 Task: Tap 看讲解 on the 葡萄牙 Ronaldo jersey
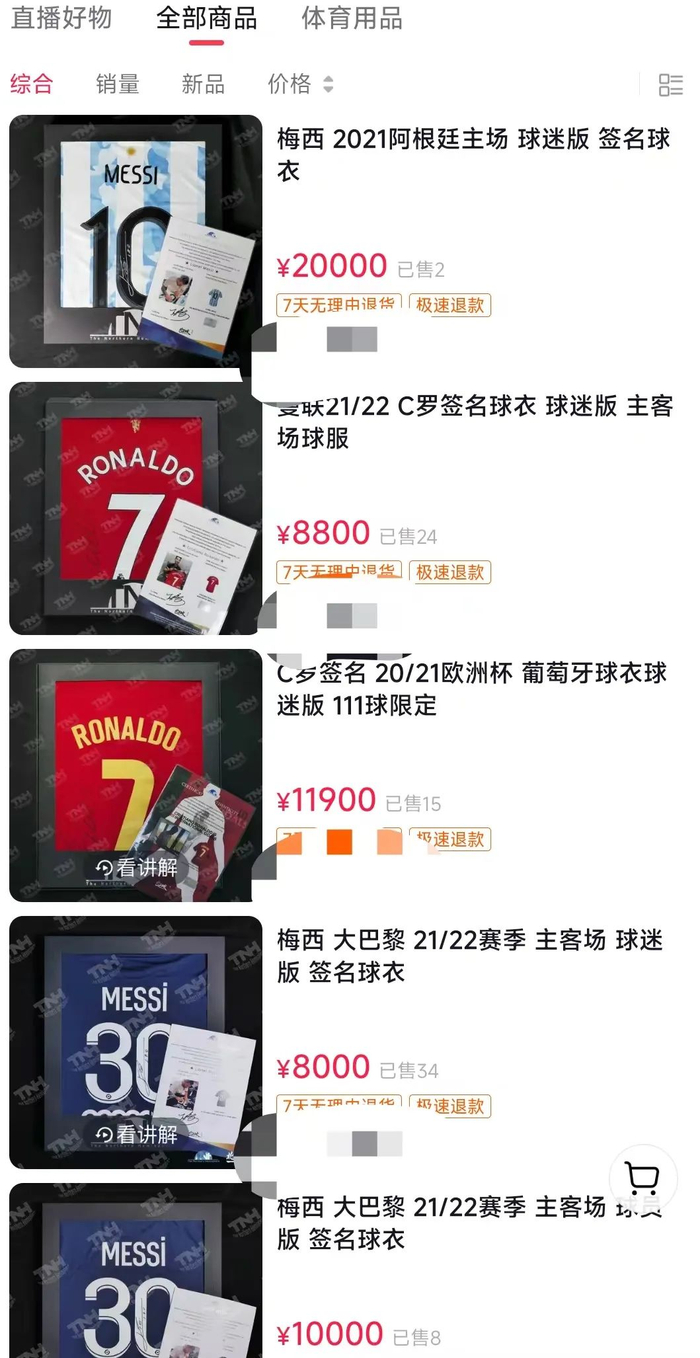137,867
